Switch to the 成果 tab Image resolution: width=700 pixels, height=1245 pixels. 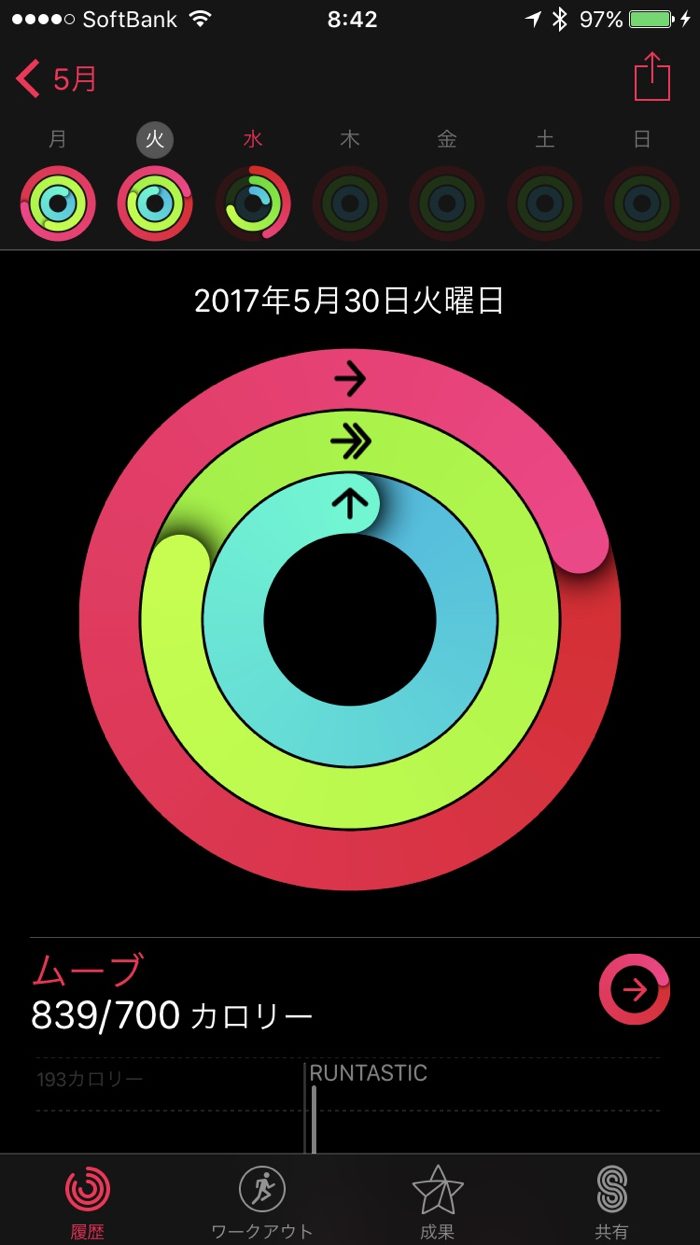[437, 1200]
